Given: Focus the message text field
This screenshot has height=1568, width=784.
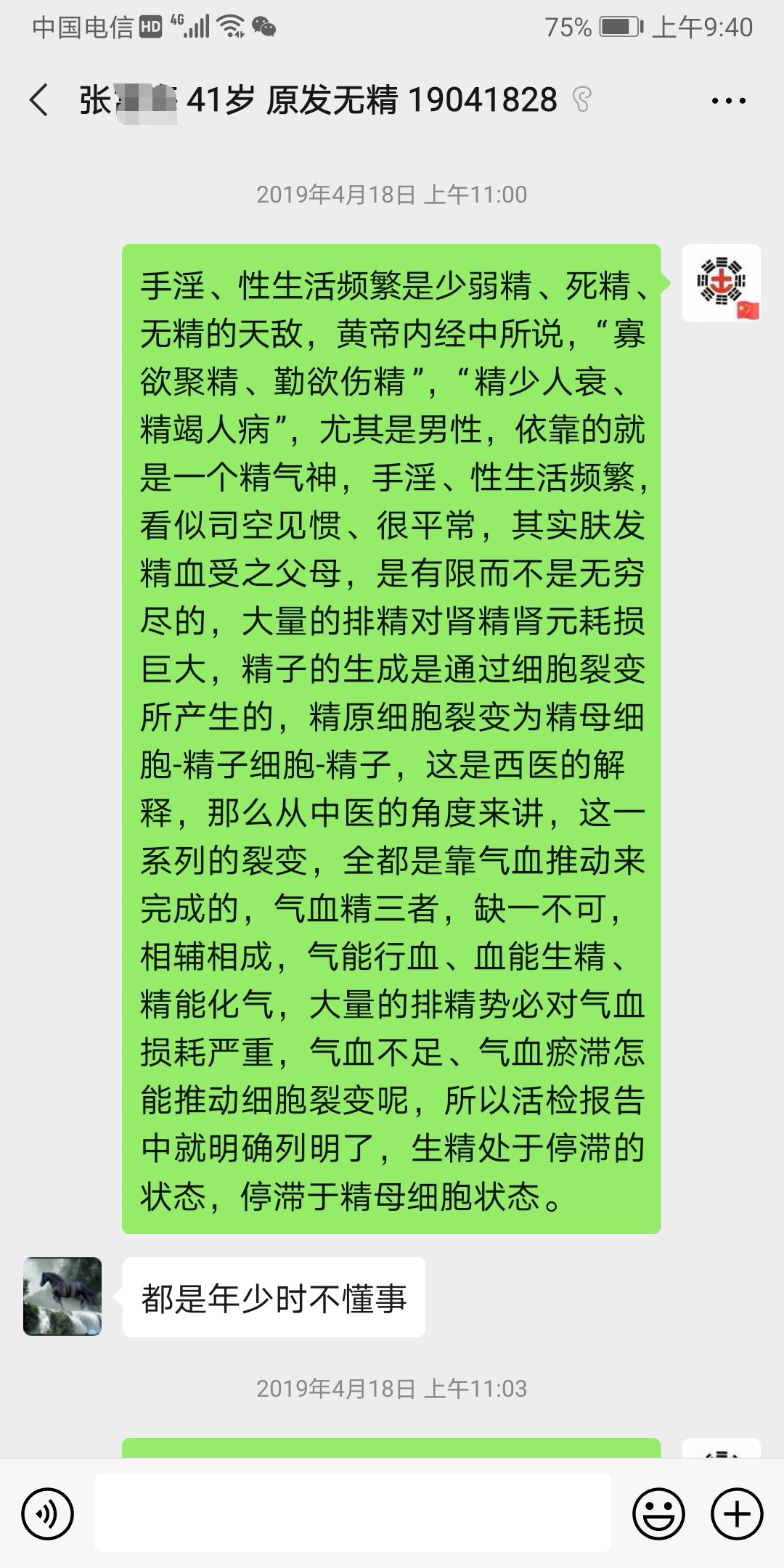Looking at the screenshot, I should coord(353,1513).
